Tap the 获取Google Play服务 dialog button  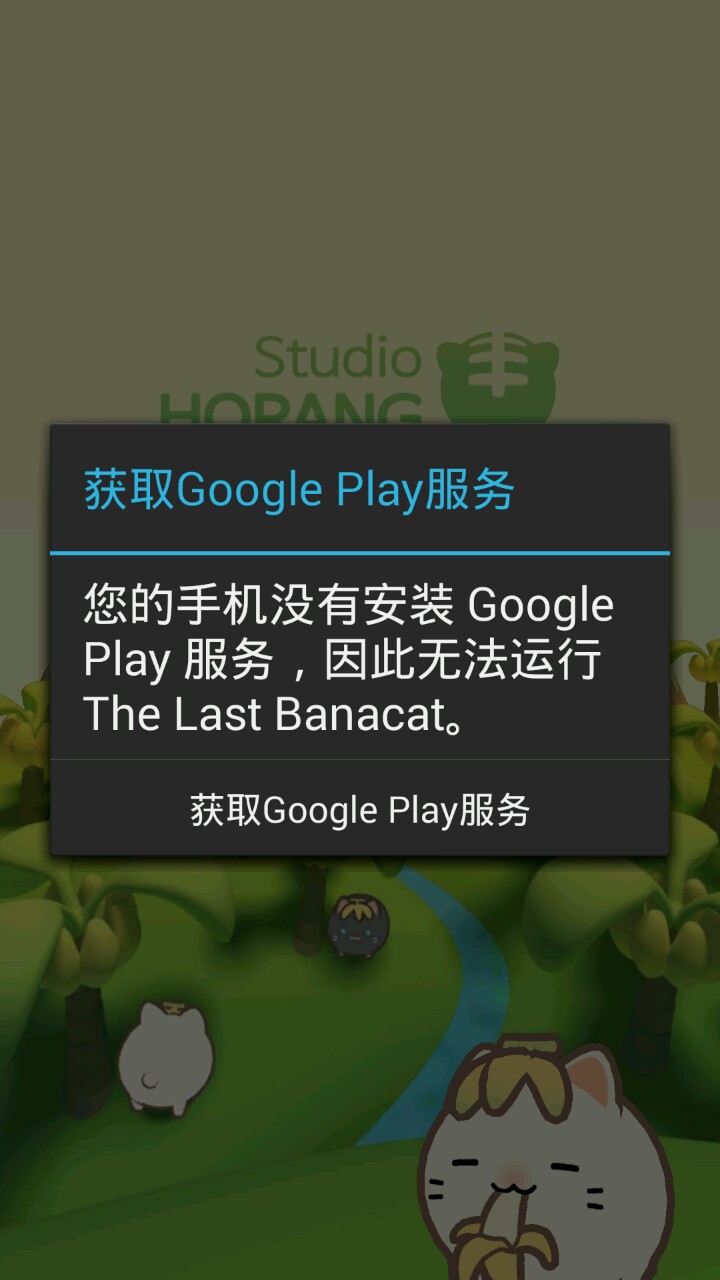[x=360, y=809]
